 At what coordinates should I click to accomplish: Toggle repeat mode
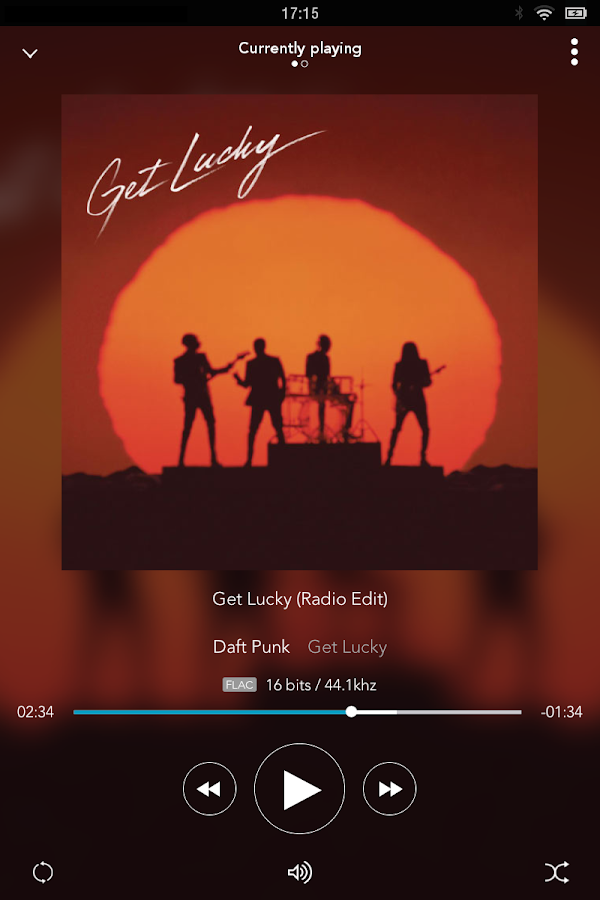coord(43,872)
